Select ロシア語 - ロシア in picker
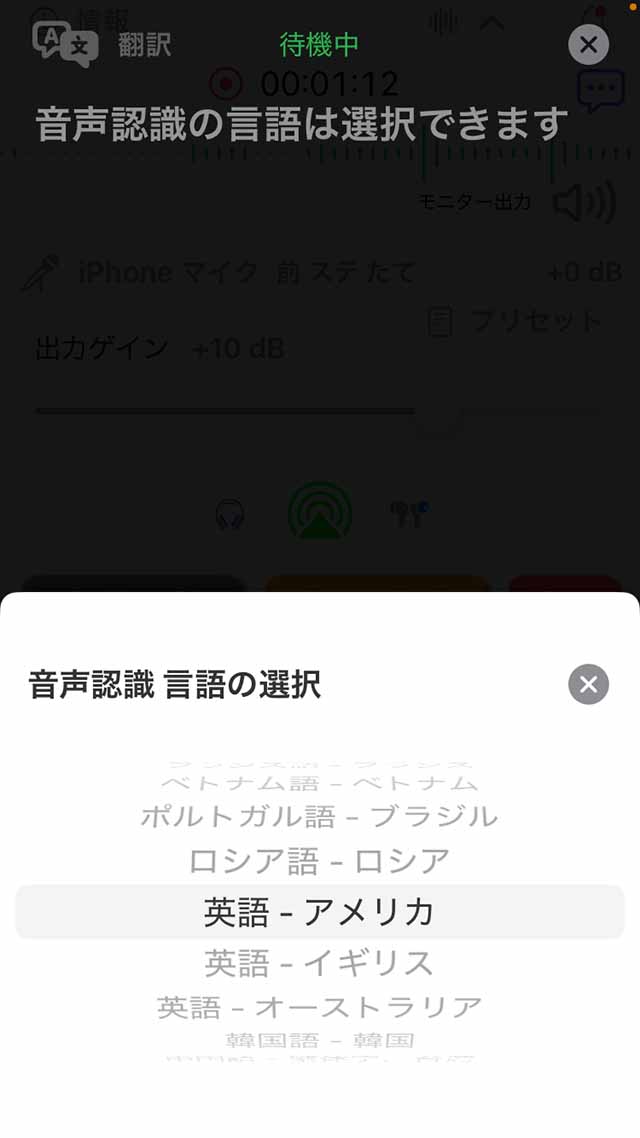 319,861
